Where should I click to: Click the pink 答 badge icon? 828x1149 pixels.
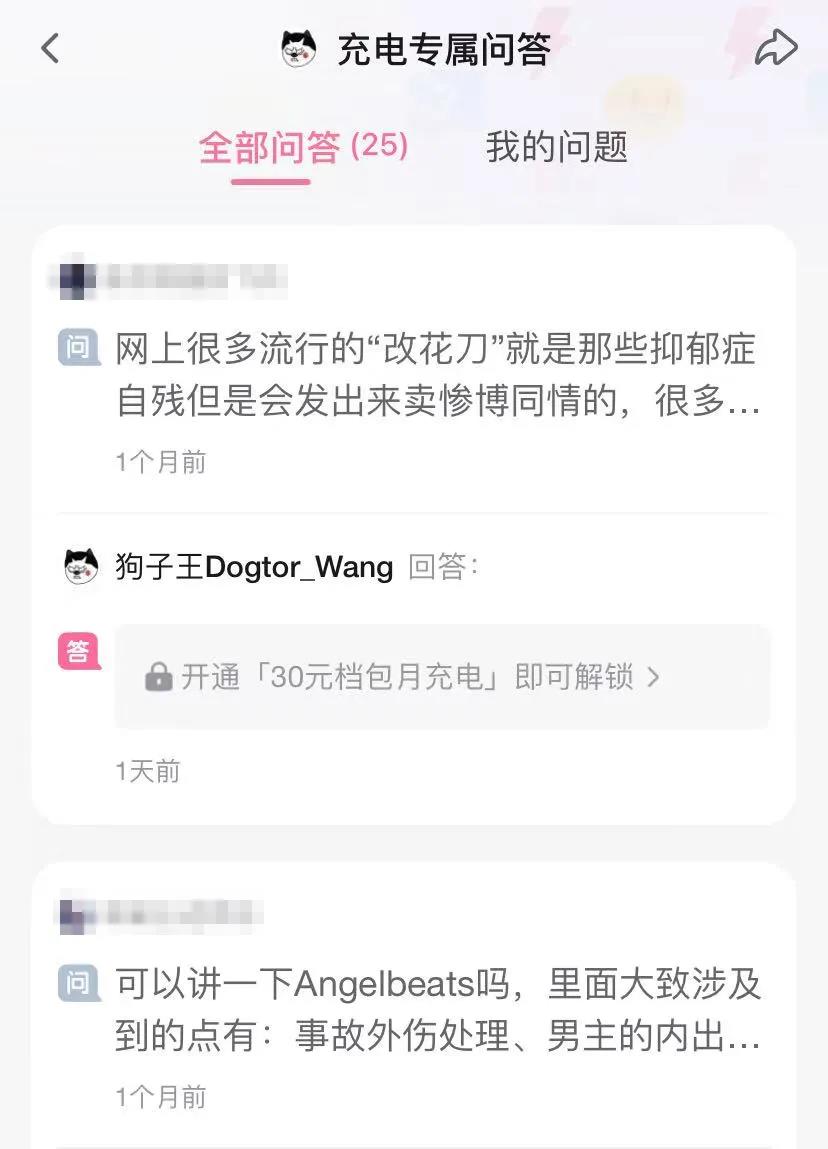(80, 651)
